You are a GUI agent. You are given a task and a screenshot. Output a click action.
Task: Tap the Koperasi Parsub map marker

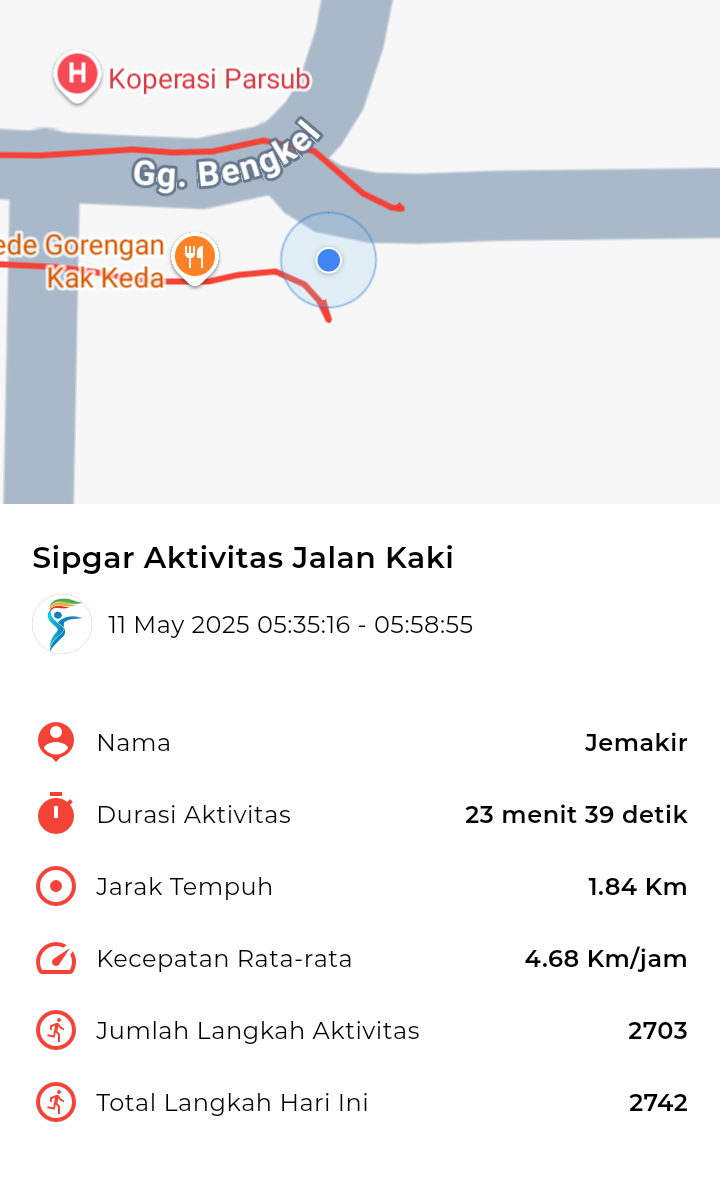click(76, 76)
